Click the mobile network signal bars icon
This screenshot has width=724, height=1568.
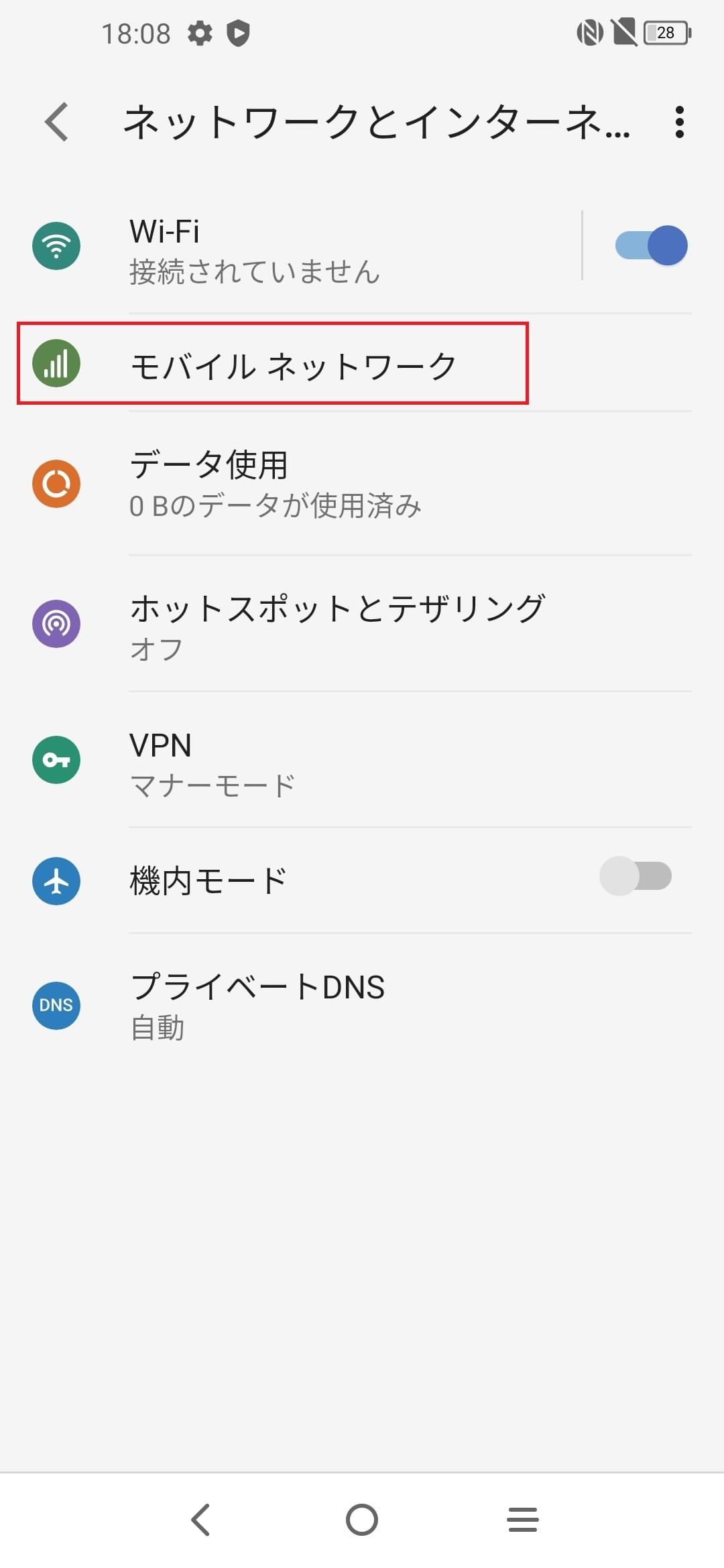(56, 362)
